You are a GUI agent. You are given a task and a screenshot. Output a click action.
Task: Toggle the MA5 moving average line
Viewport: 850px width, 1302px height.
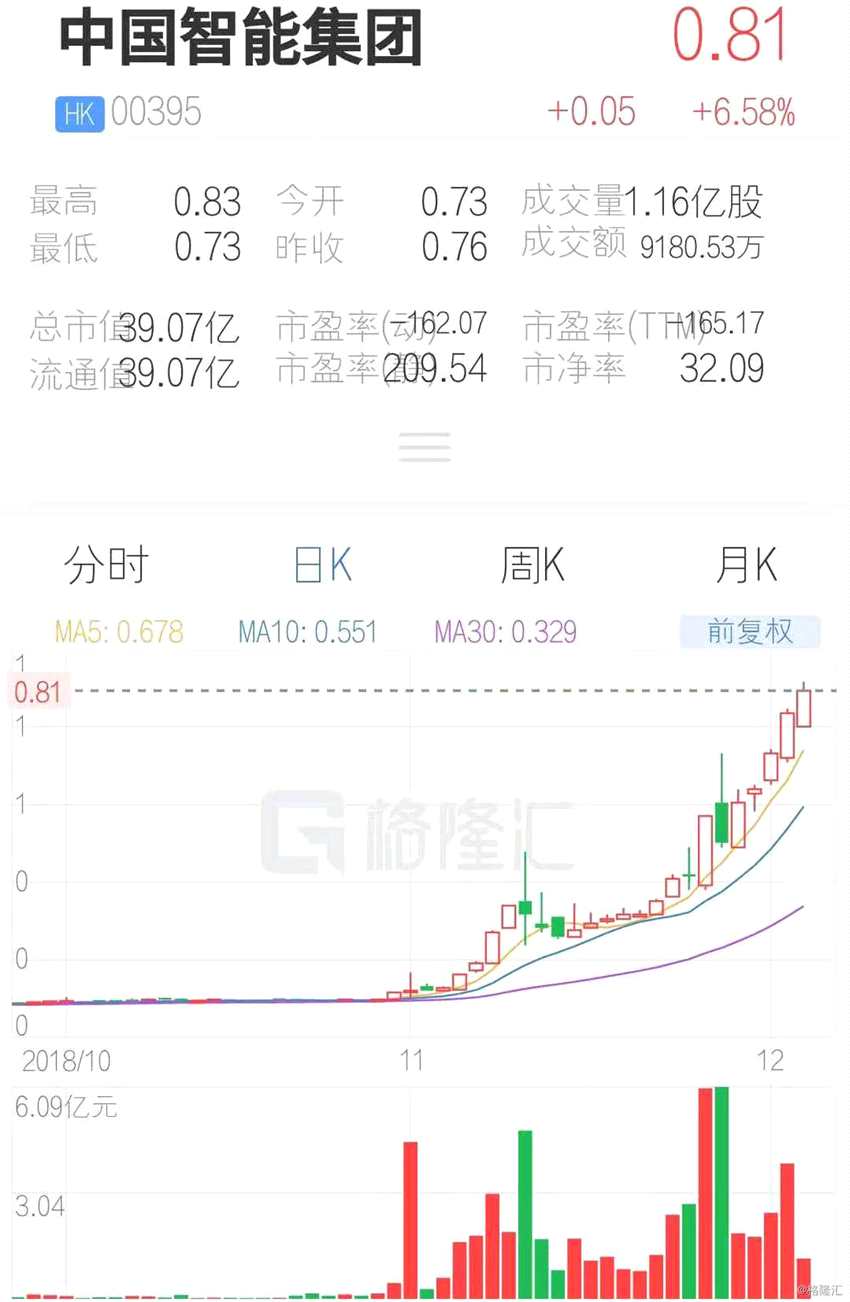(x=119, y=632)
